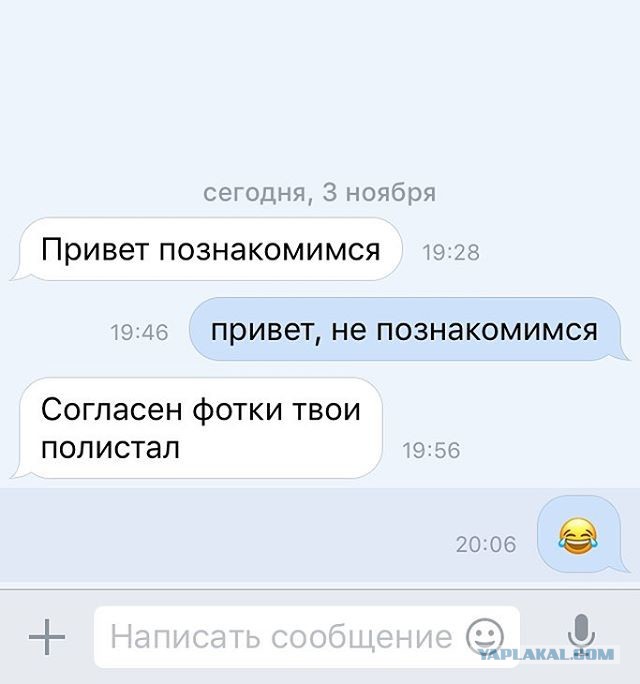Focus the 'Написать сообщение' text field
The width and height of the screenshot is (640, 684).
pyautogui.click(x=280, y=636)
